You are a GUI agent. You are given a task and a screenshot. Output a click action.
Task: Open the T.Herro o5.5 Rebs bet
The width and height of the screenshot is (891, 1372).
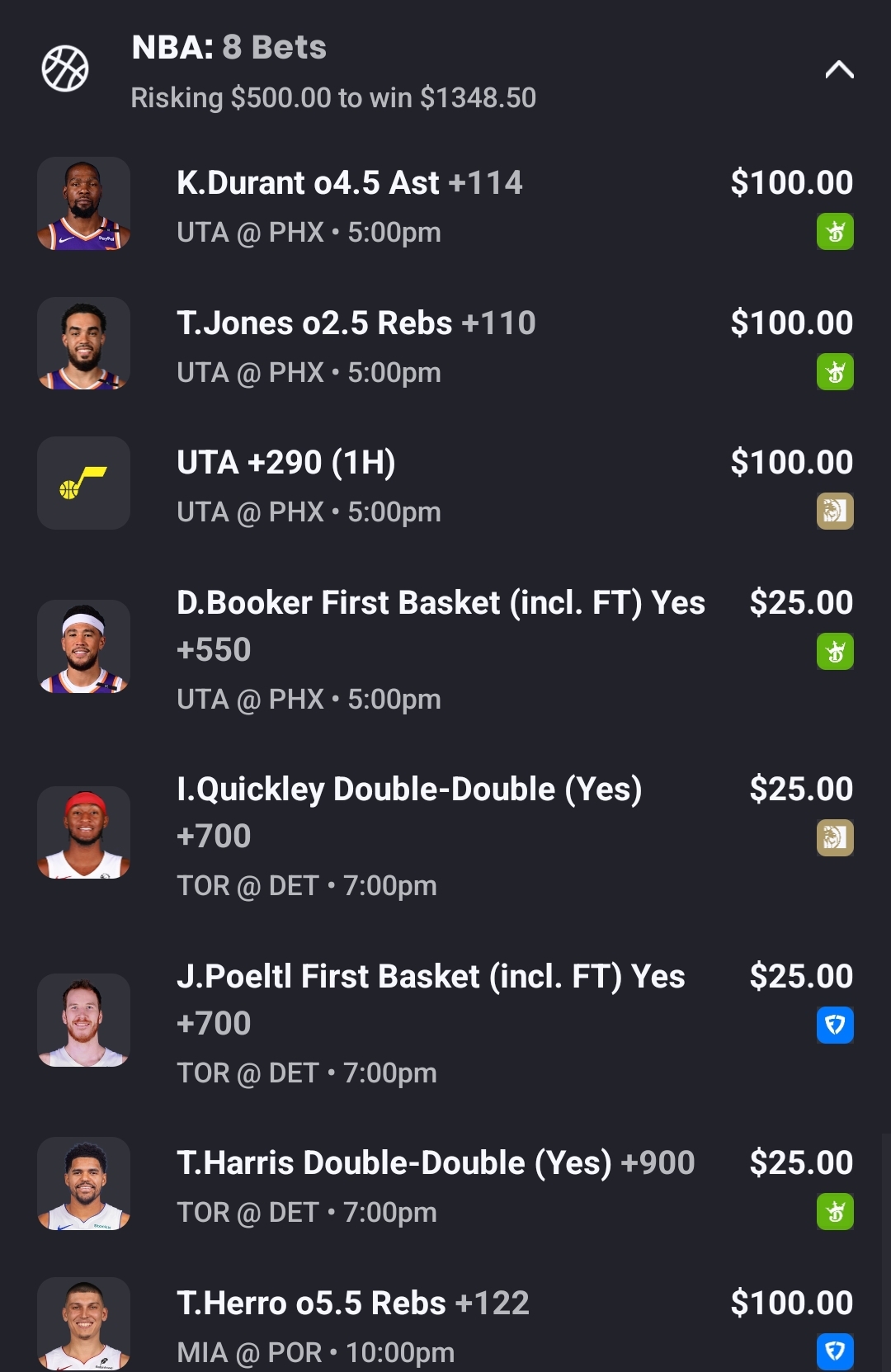tap(353, 1304)
